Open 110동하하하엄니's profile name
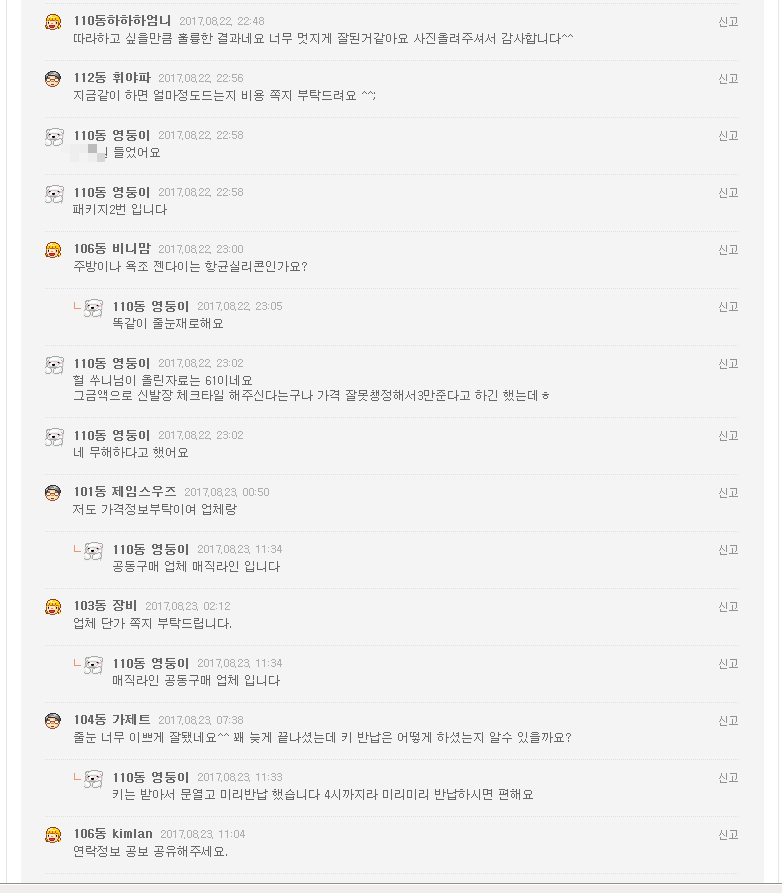This screenshot has height=893, width=782. click(x=122, y=21)
